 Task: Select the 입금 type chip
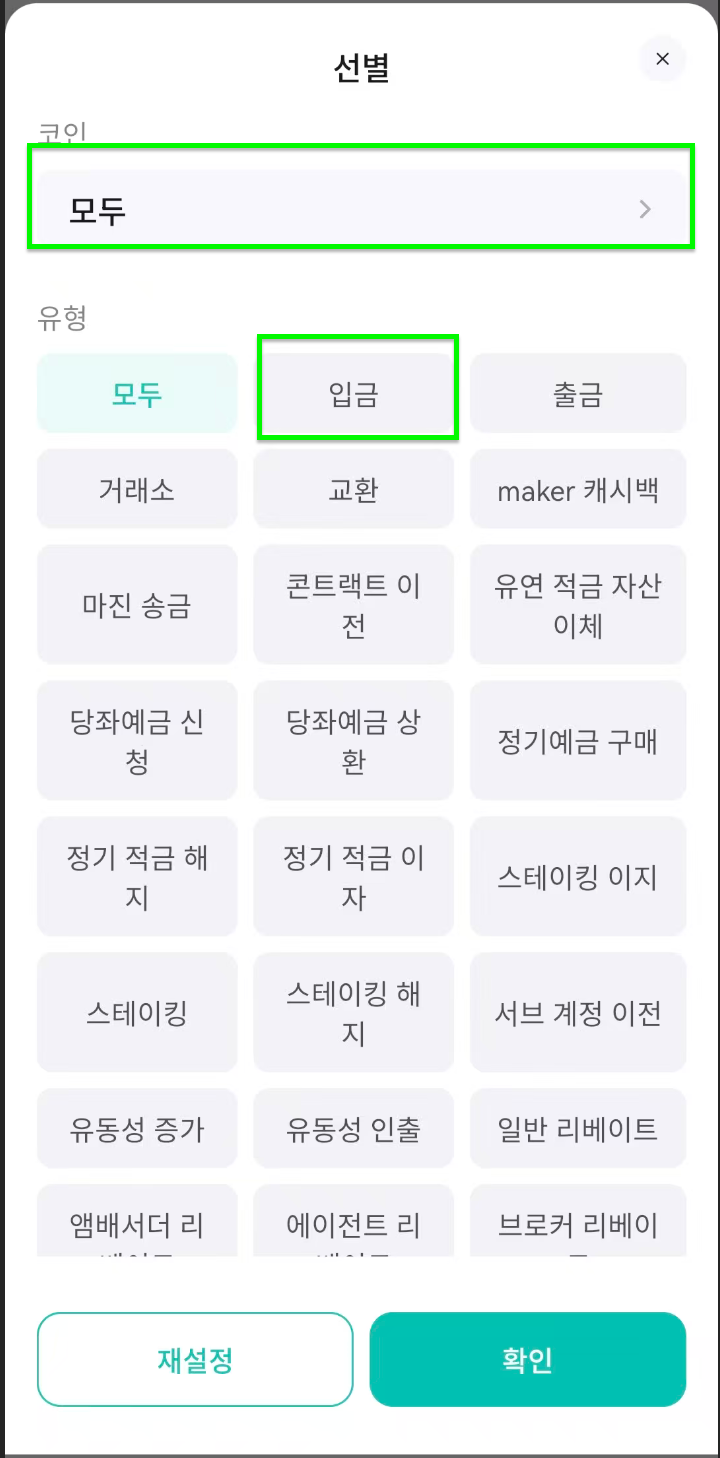(x=353, y=393)
